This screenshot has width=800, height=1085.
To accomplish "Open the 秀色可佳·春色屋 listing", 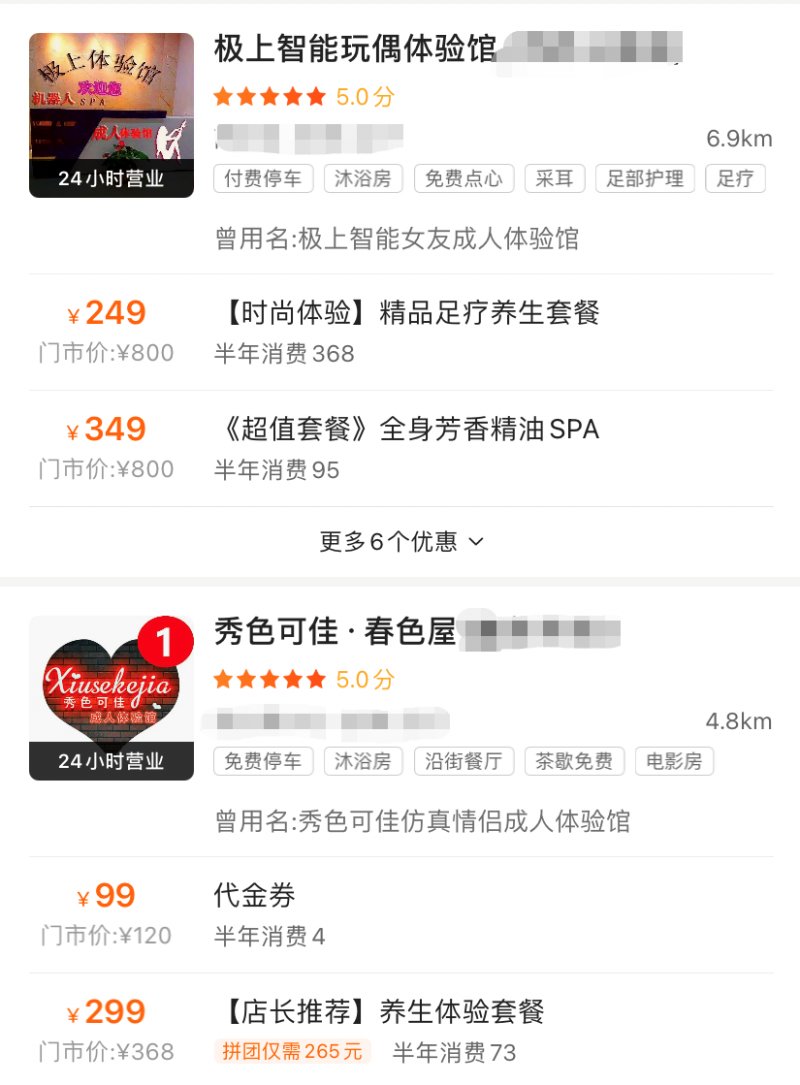I will click(x=335, y=632).
